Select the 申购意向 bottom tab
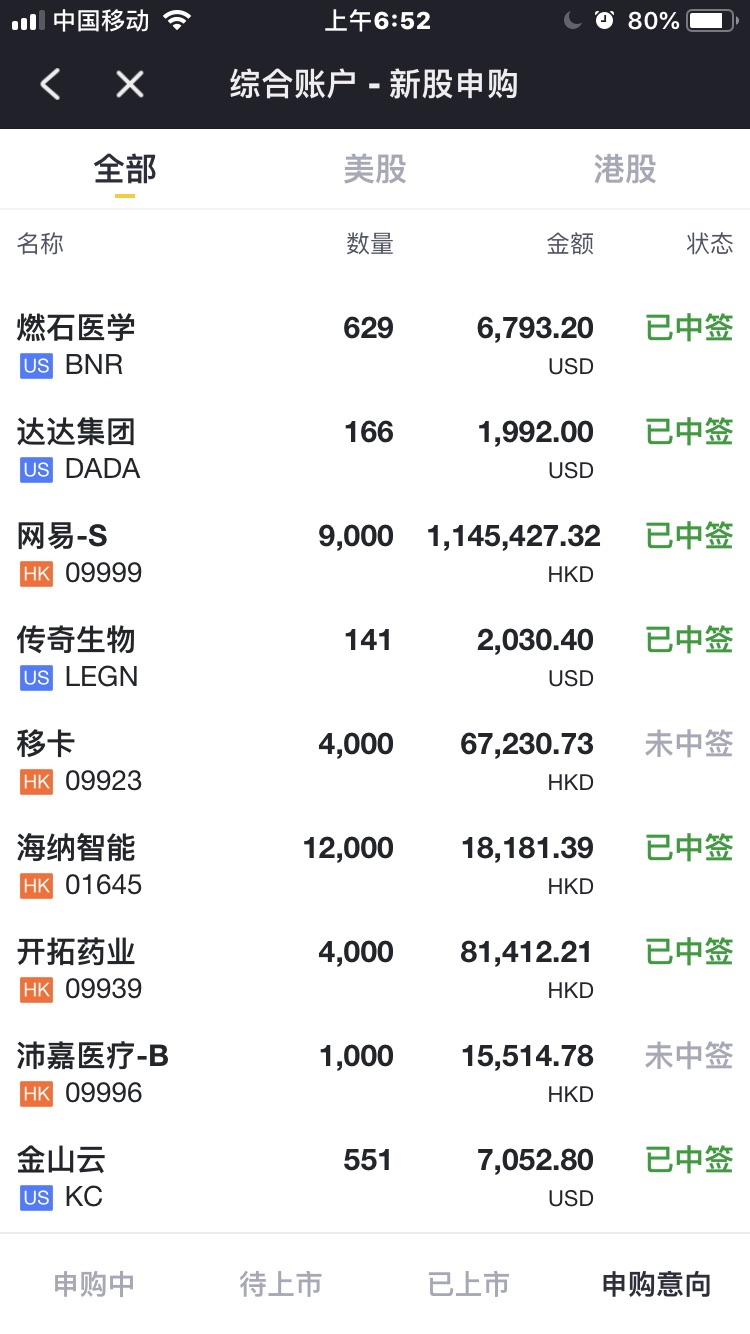The image size is (750, 1334). (x=656, y=1284)
